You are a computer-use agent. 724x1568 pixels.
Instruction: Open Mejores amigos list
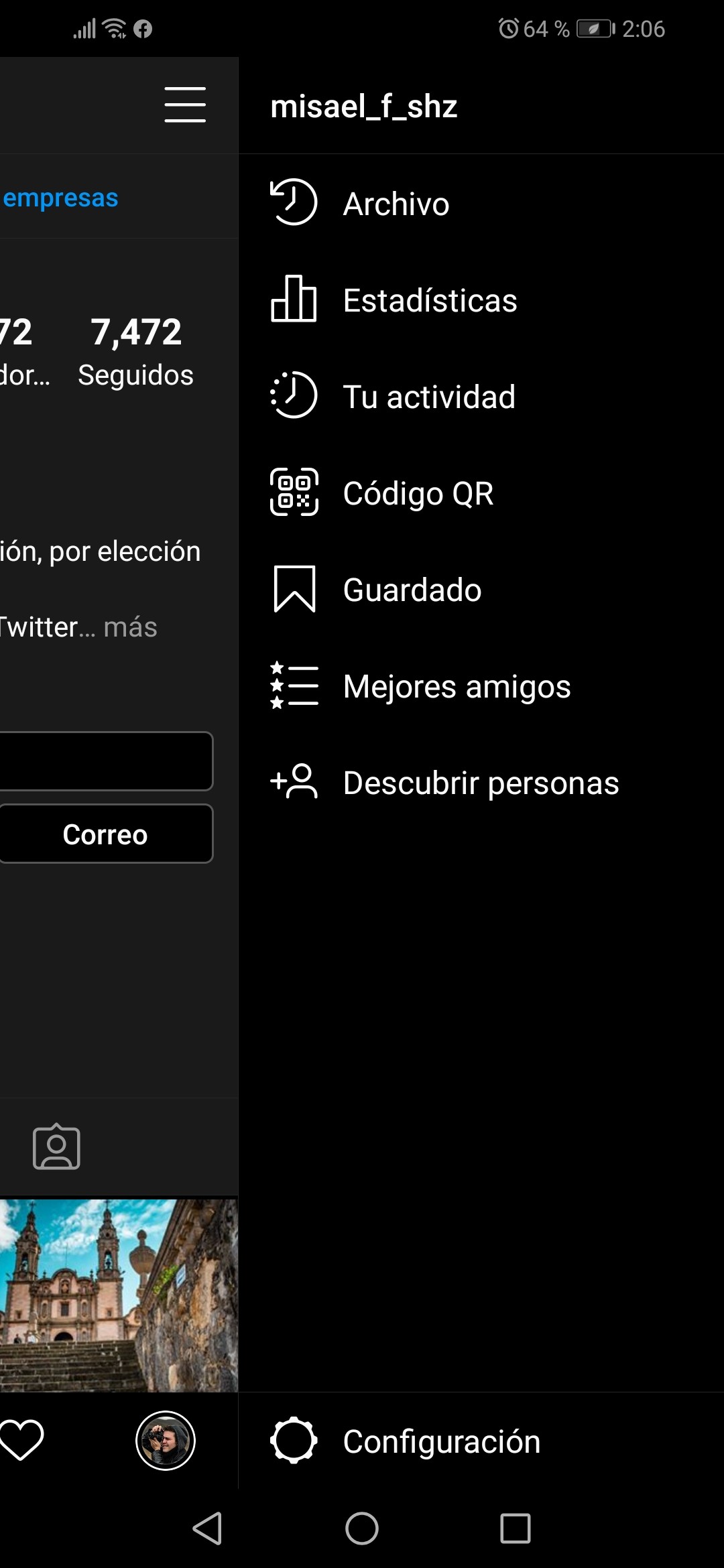click(x=481, y=685)
